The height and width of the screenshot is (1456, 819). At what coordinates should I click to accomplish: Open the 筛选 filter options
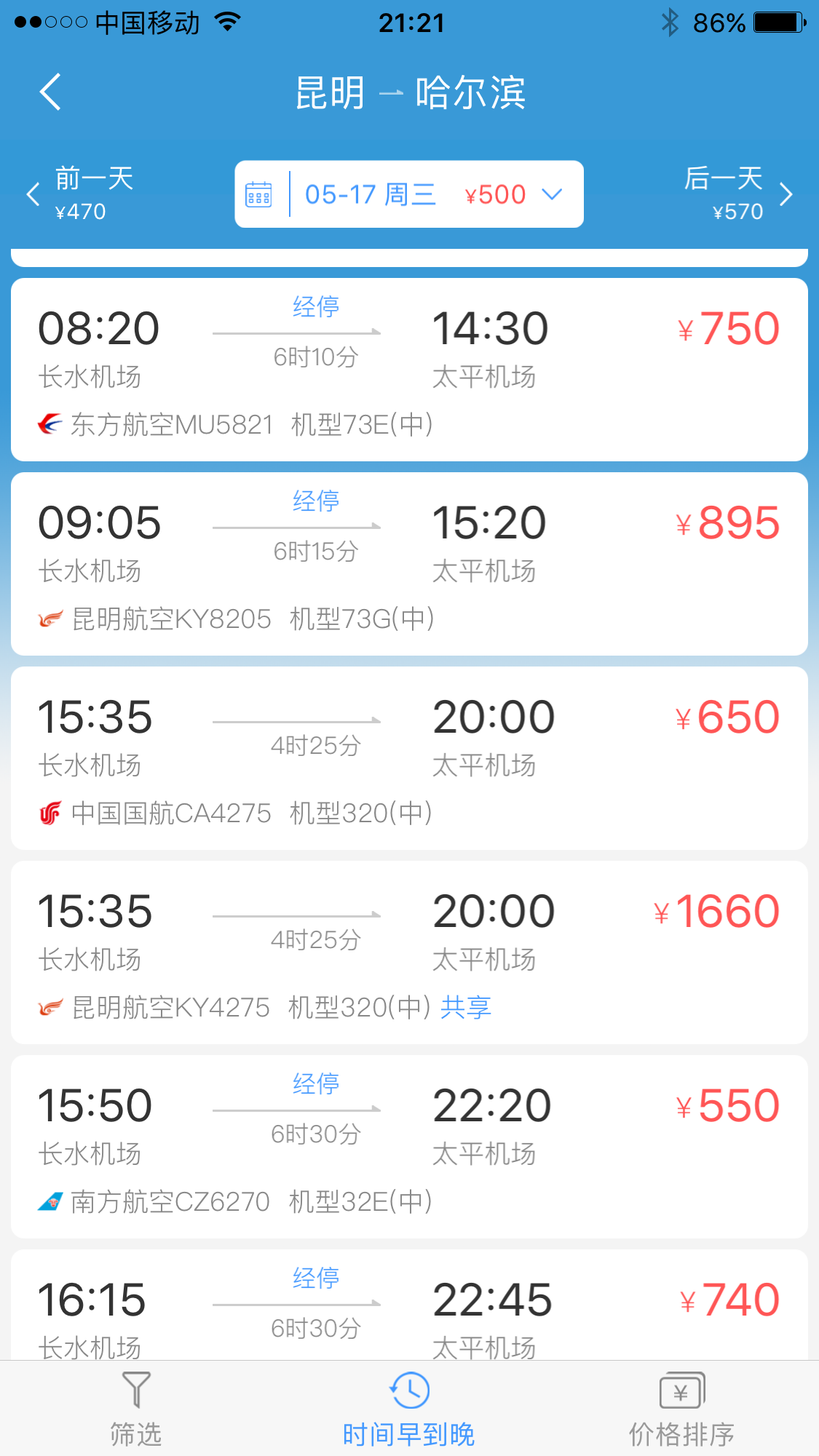pos(136,1409)
